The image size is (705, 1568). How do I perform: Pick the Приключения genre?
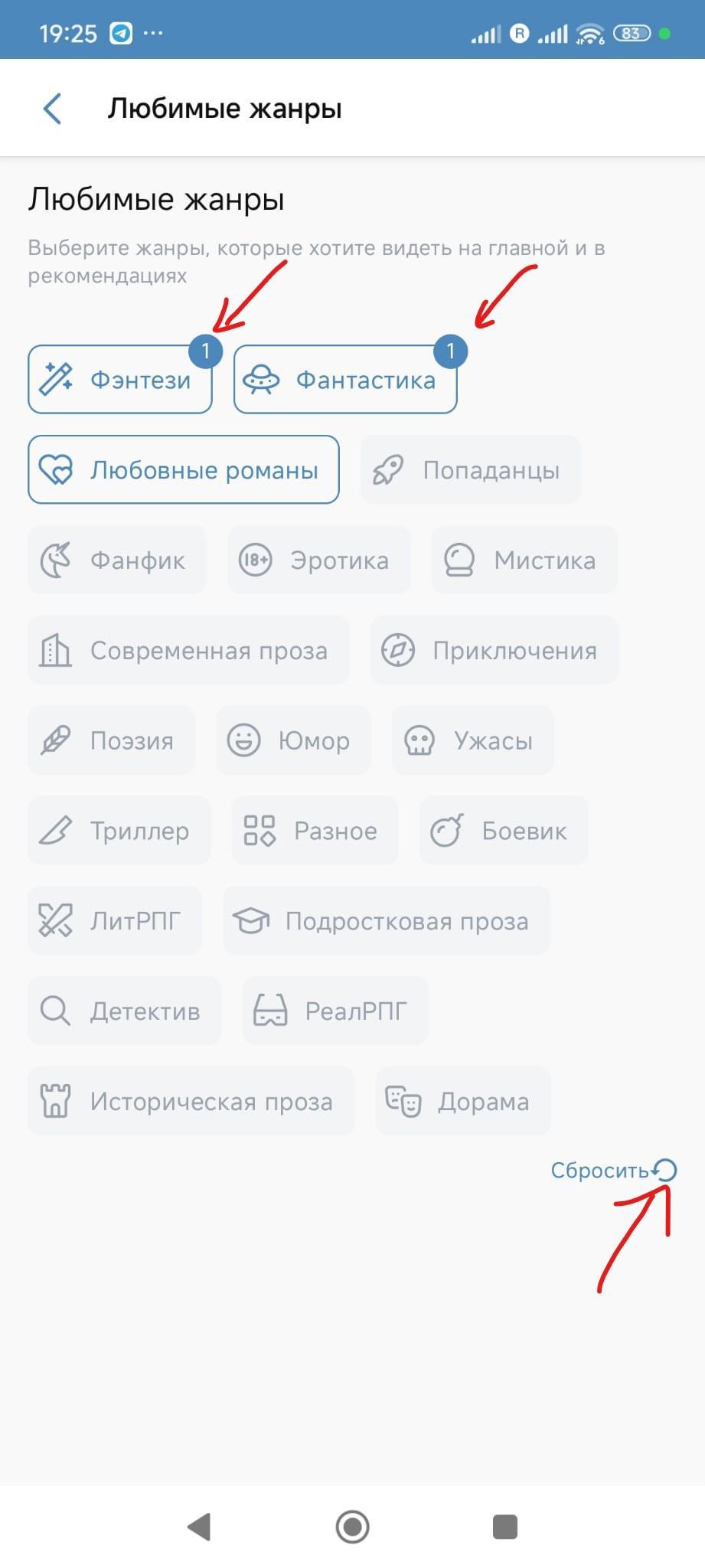494,650
